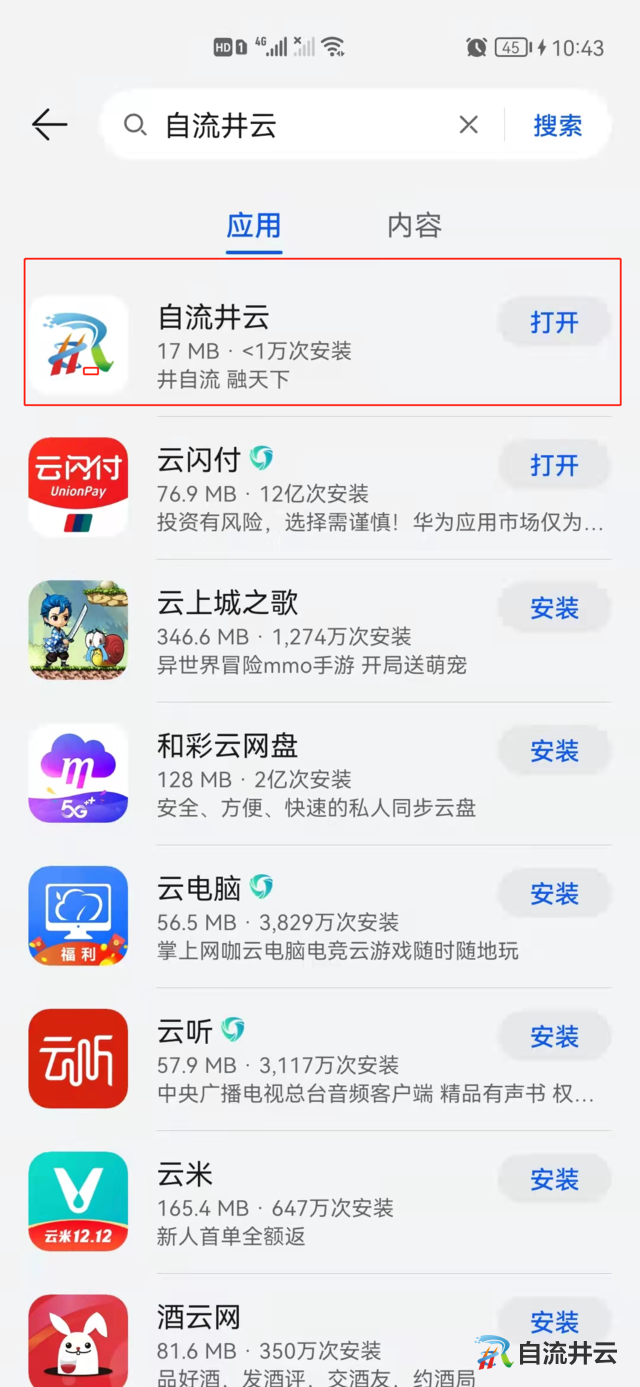Install 和彩云网盘

[x=554, y=751]
